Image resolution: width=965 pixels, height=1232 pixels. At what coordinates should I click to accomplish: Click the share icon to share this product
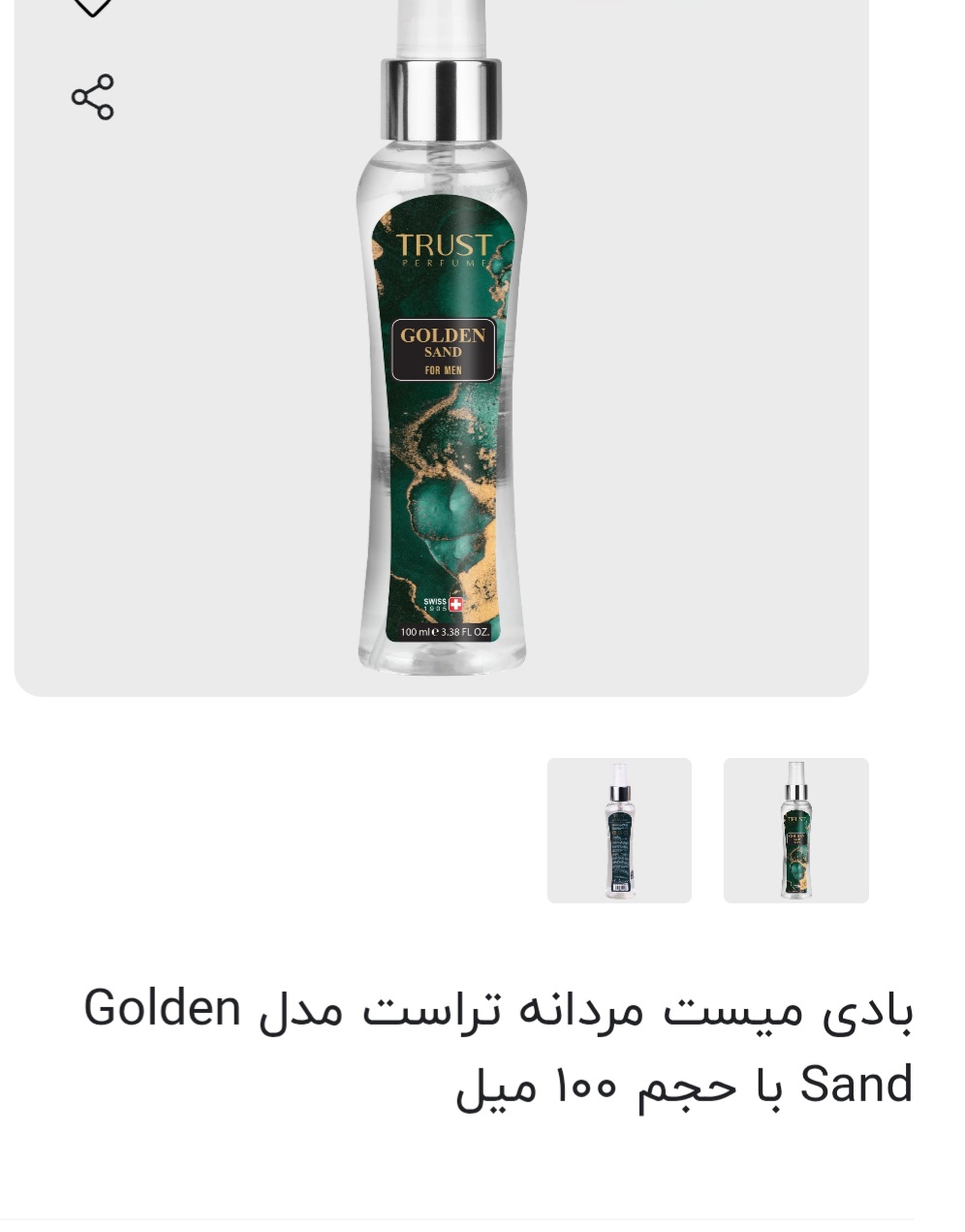pyautogui.click(x=92, y=97)
